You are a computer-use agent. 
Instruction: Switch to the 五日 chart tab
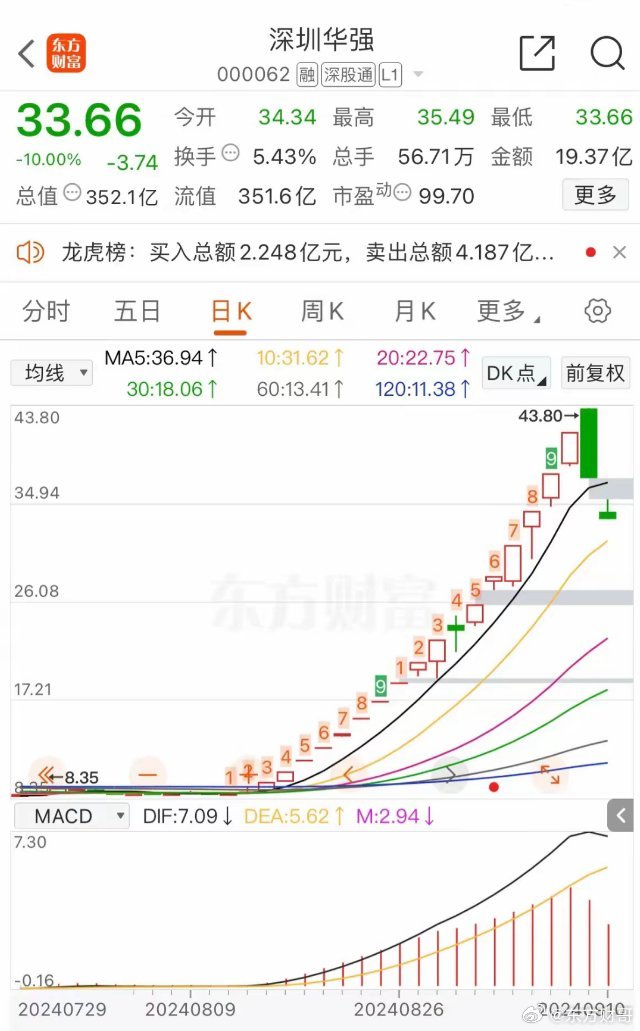pyautogui.click(x=137, y=310)
